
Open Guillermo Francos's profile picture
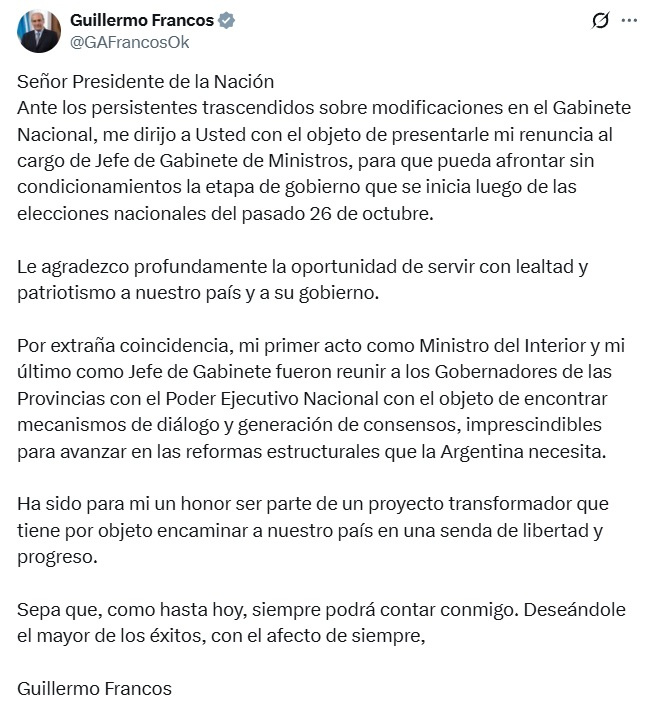click(38, 31)
